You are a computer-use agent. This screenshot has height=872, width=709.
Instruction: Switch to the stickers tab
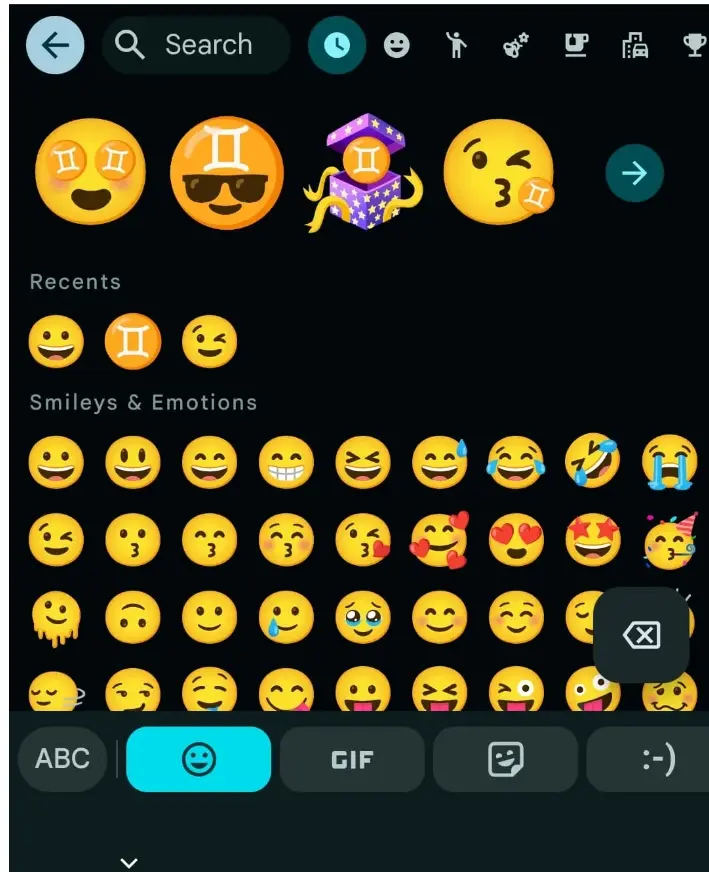click(x=506, y=760)
